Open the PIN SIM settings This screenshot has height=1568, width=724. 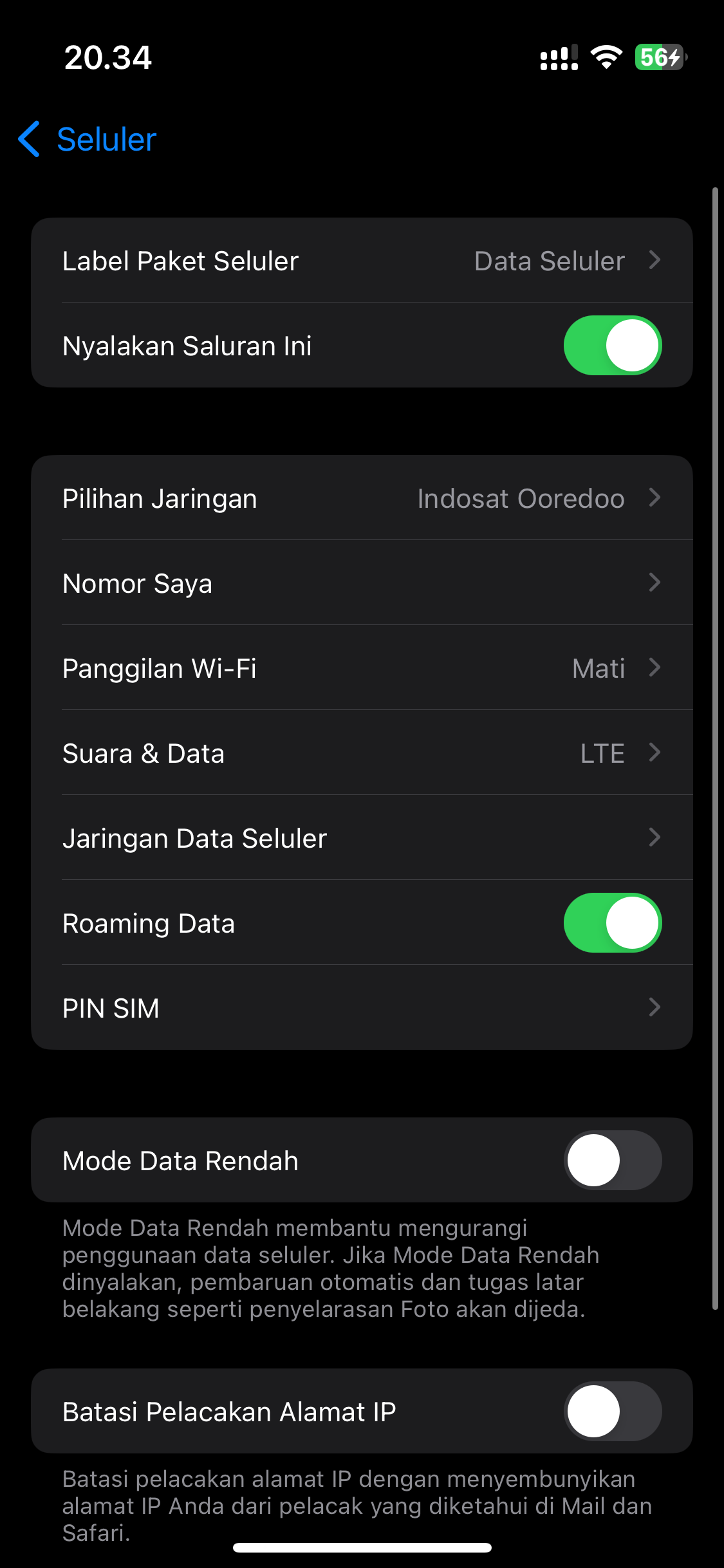[362, 1007]
